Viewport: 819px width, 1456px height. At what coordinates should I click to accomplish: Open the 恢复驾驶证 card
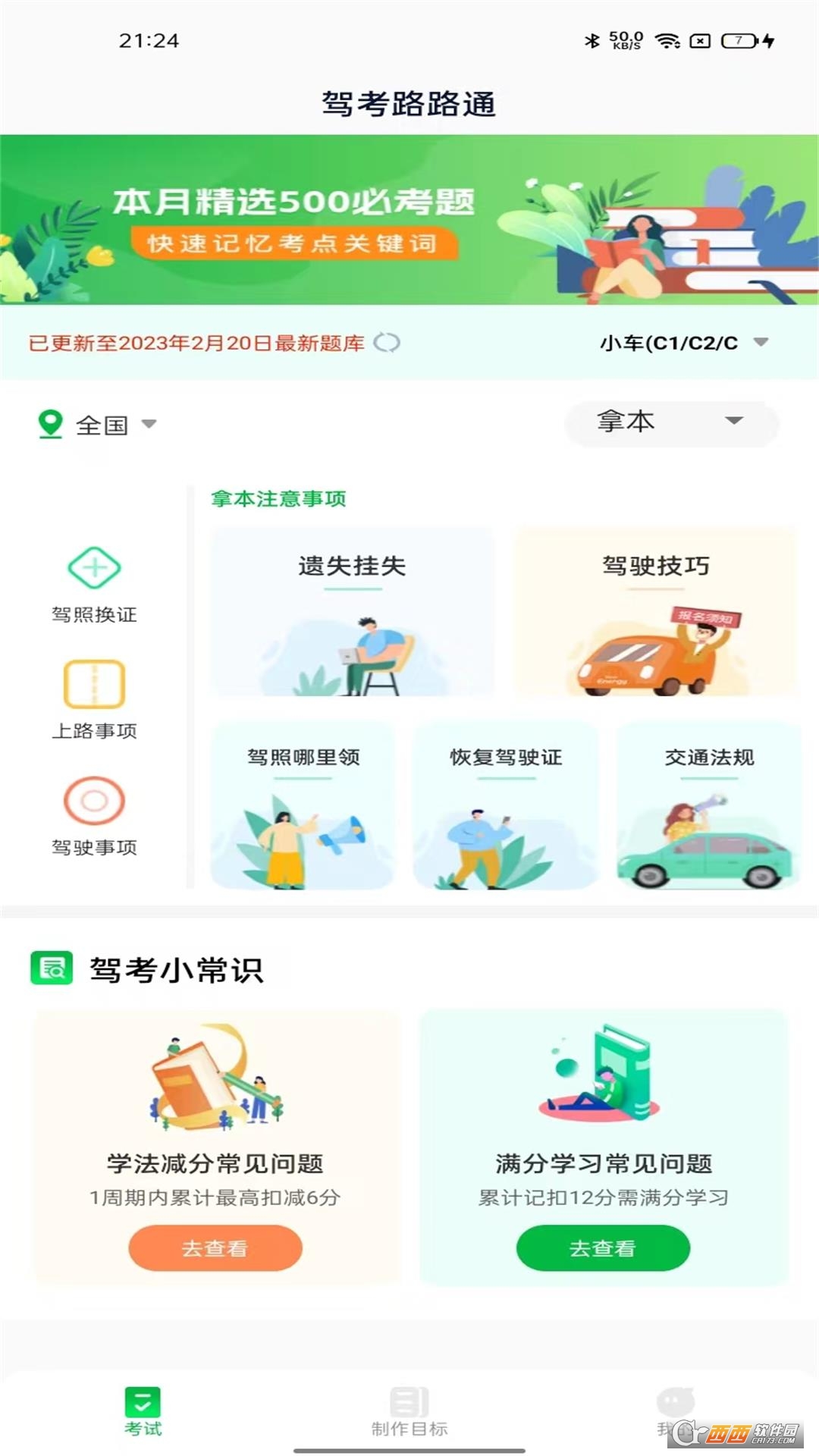[x=506, y=805]
